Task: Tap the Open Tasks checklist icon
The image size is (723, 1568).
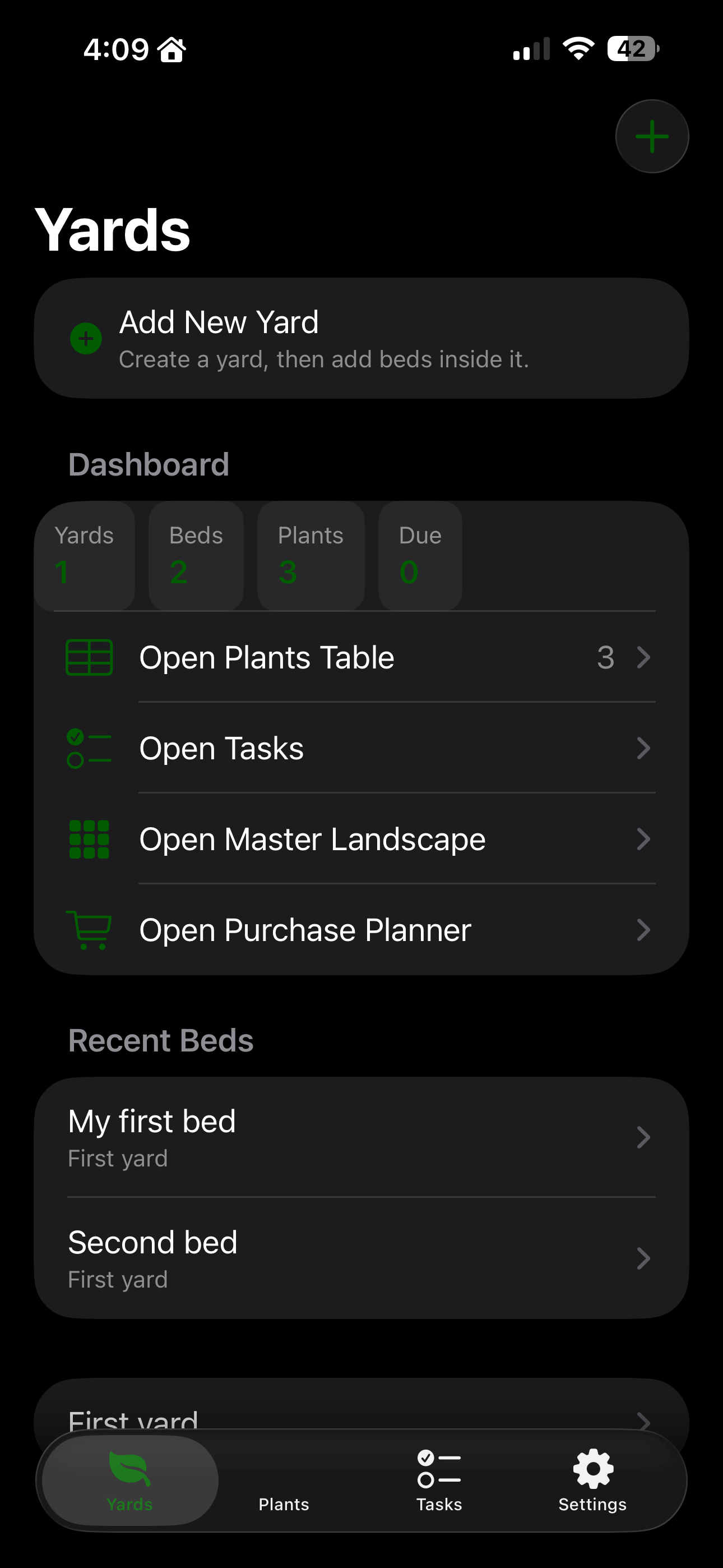Action: pyautogui.click(x=89, y=748)
